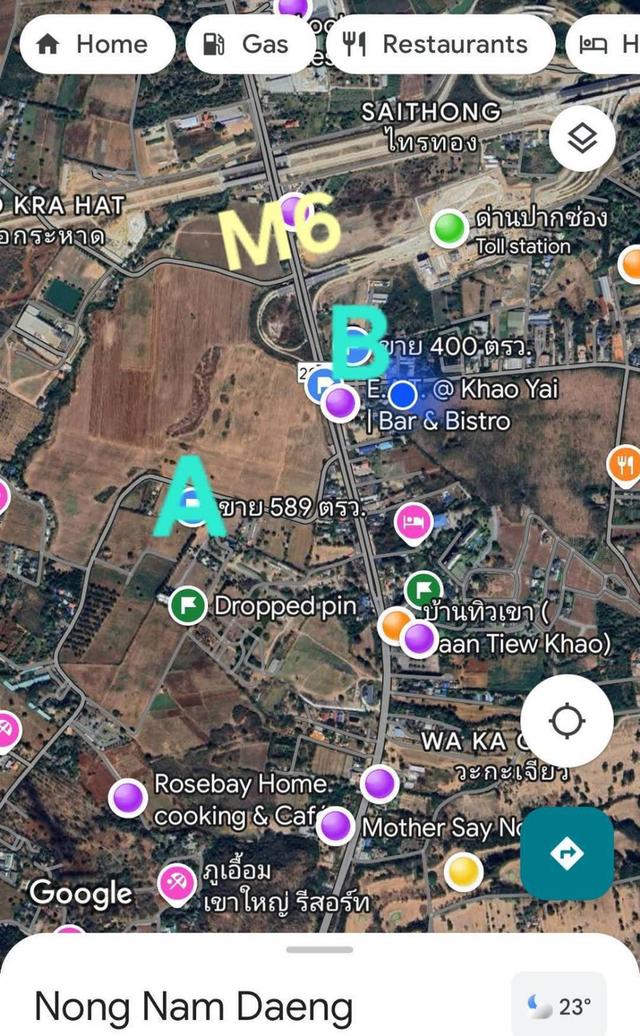Show nearby Restaurants

[x=440, y=44]
